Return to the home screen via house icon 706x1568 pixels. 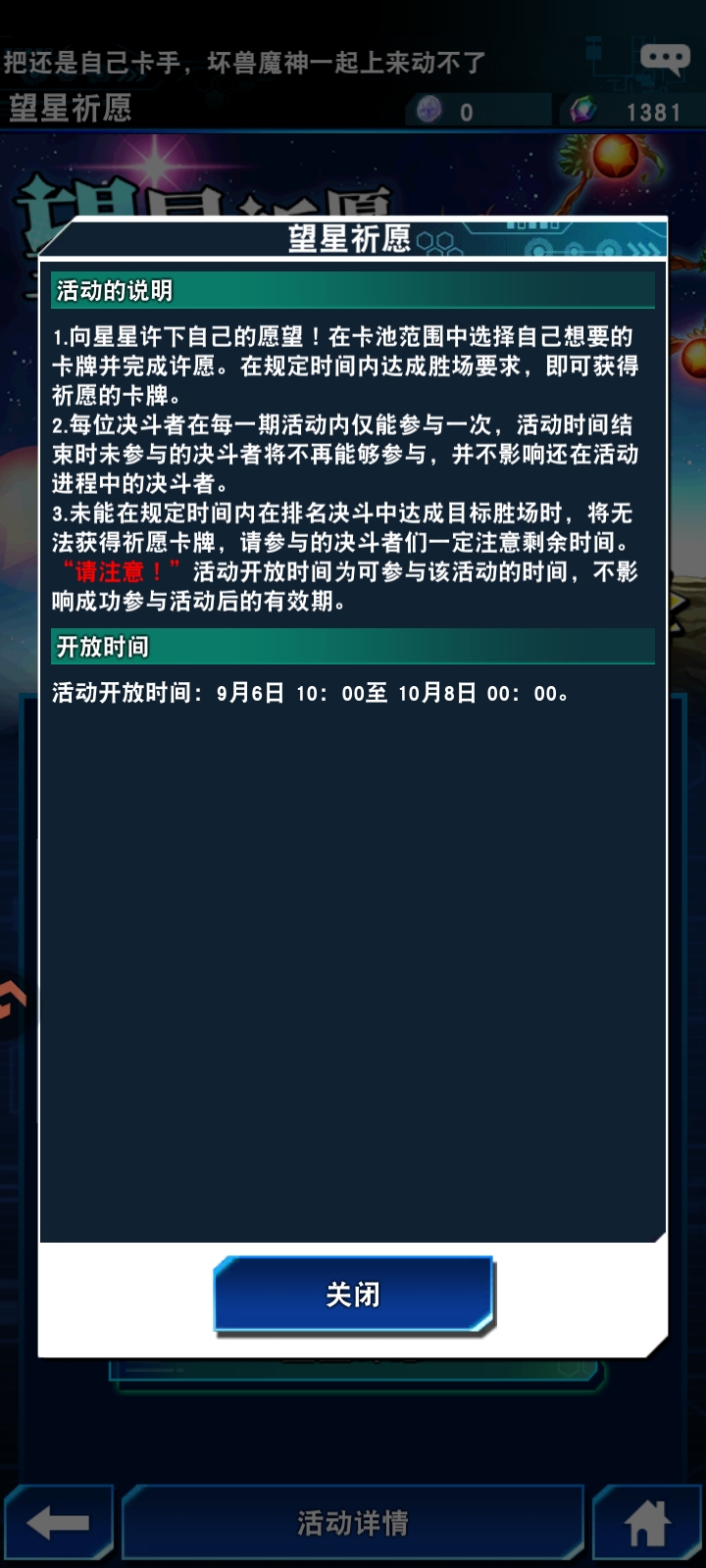647,1522
